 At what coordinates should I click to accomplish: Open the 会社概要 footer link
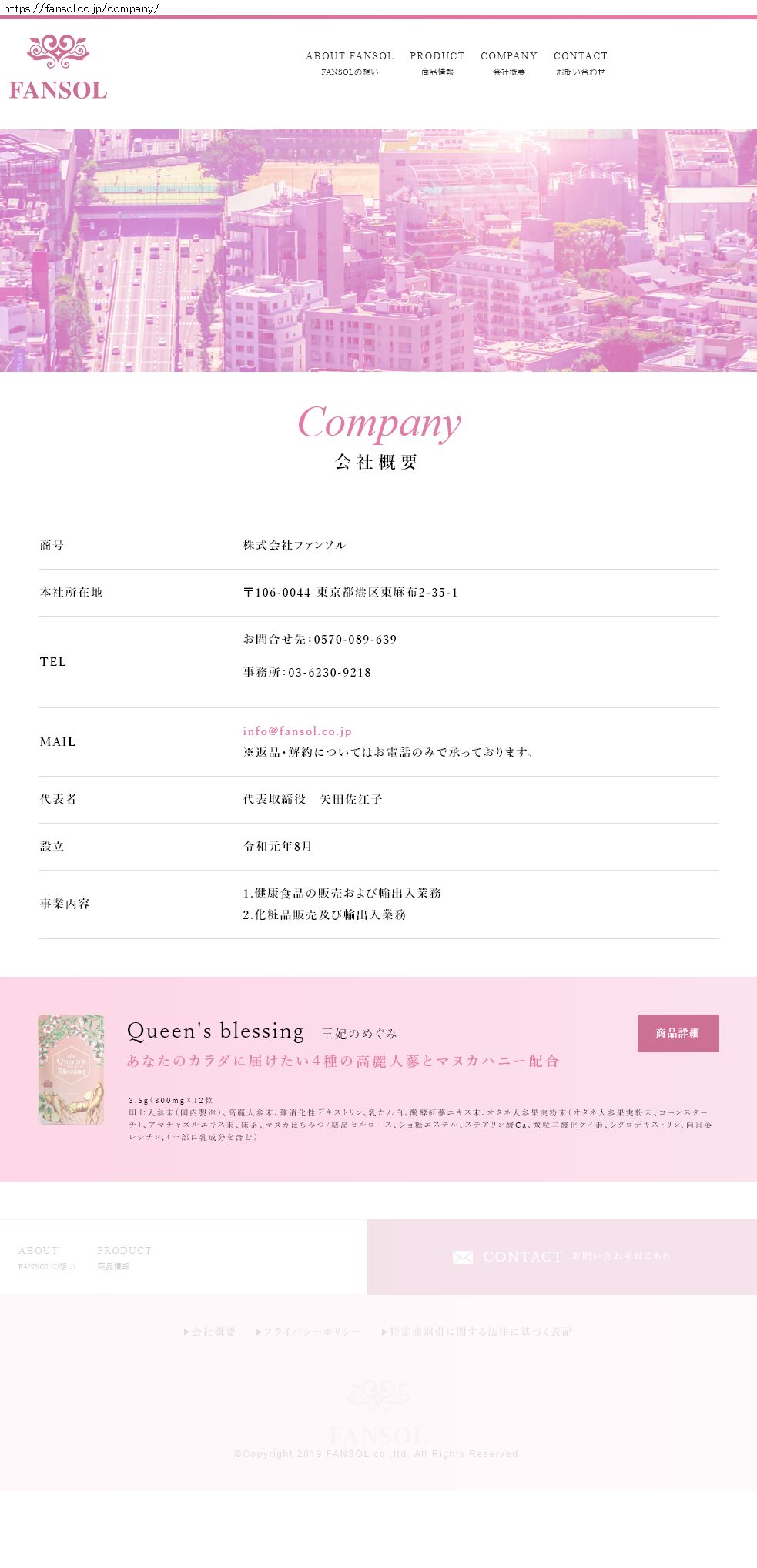point(210,1332)
